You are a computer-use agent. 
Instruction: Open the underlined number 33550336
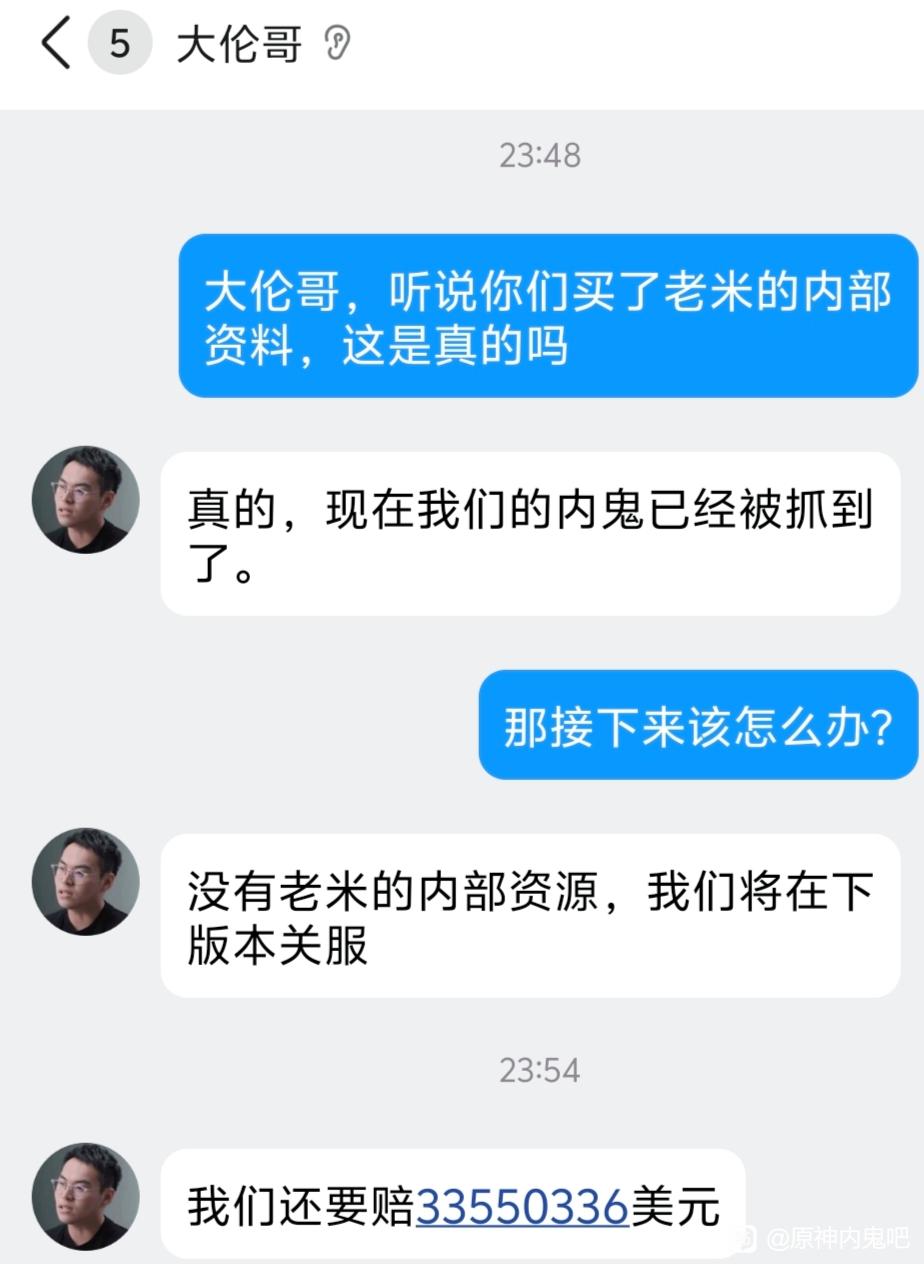click(522, 1207)
